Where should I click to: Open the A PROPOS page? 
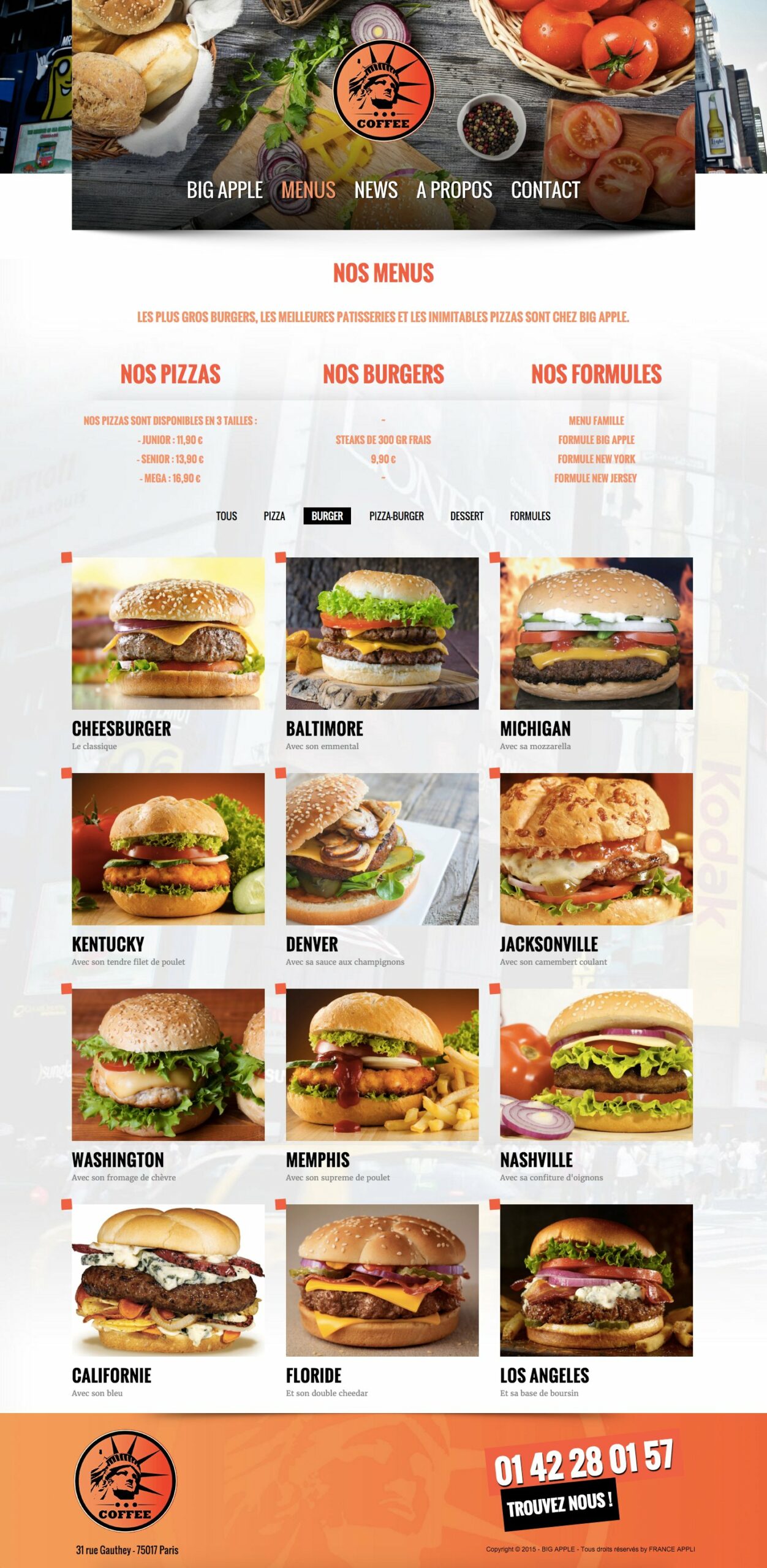454,190
